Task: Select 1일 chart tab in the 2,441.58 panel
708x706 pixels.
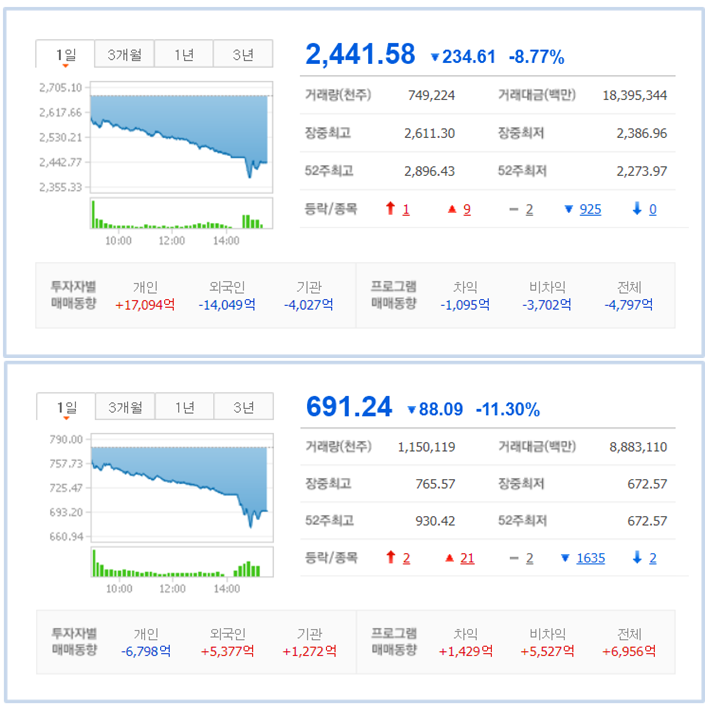Action: tap(65, 54)
